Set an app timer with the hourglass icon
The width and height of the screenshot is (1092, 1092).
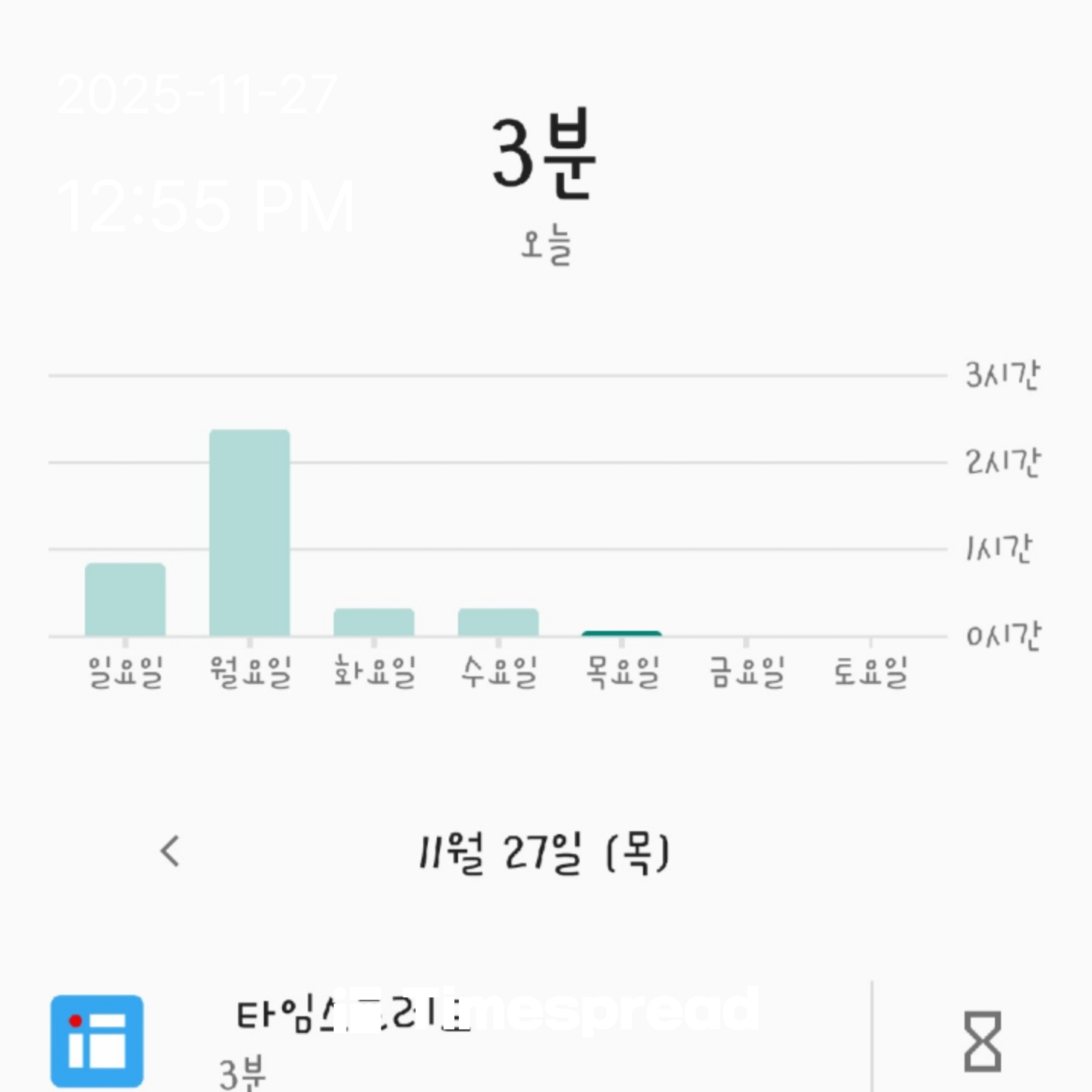coord(982,1041)
